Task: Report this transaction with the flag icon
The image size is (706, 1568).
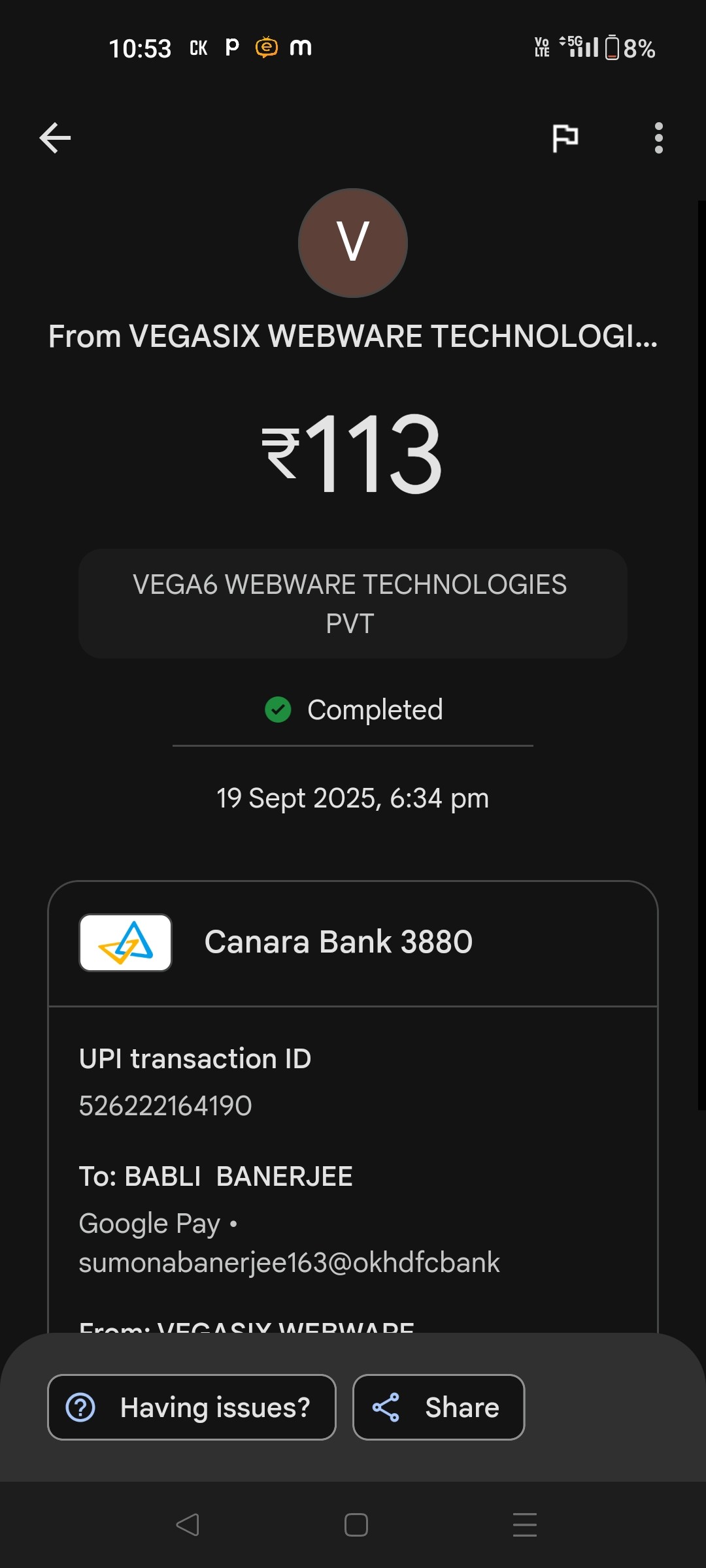Action: click(565, 138)
